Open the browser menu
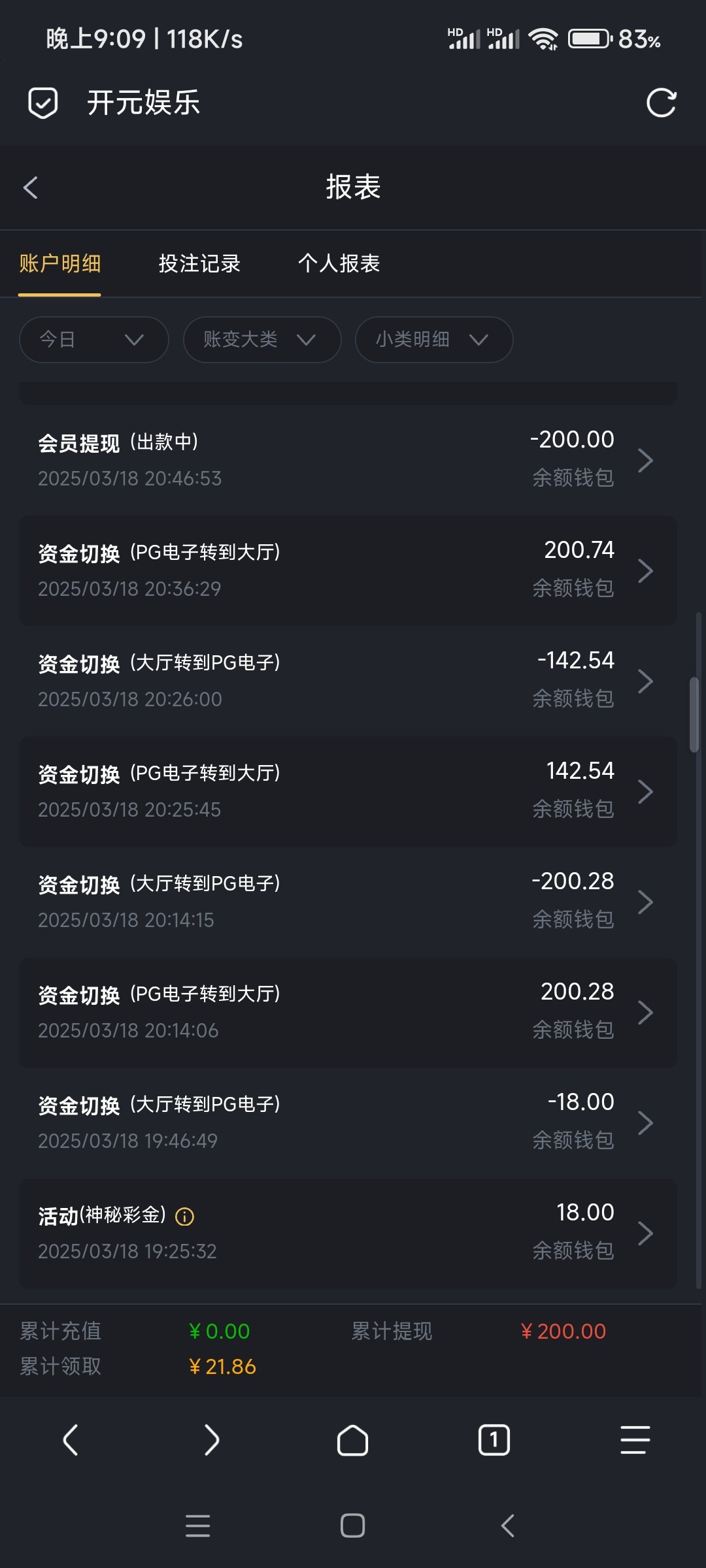706x1568 pixels. pos(635,1440)
